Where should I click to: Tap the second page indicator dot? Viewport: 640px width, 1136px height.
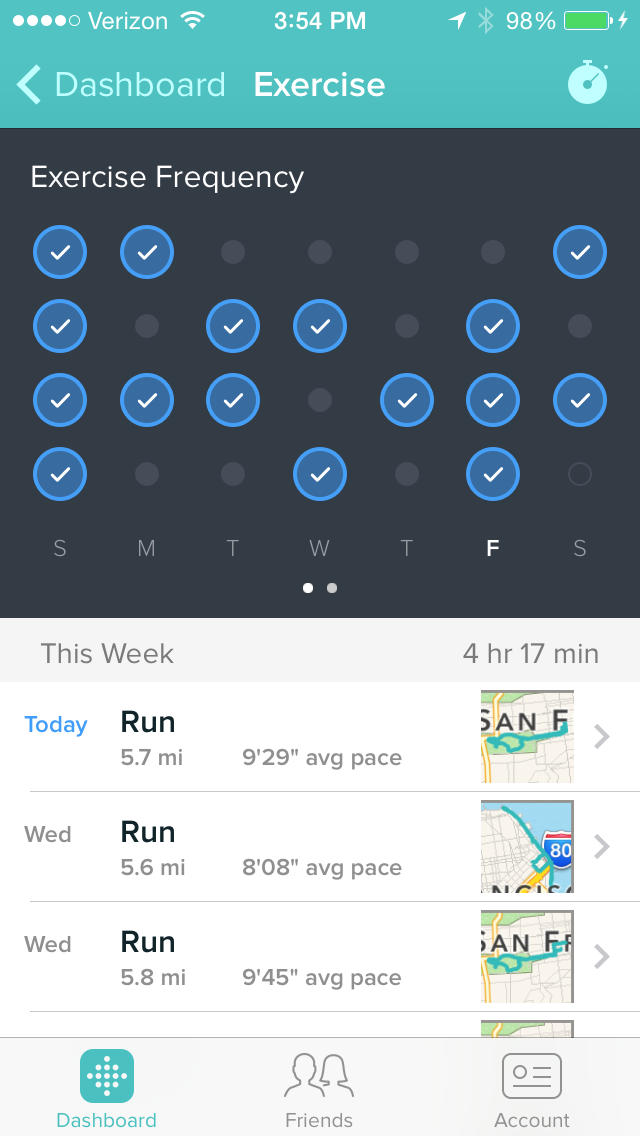click(x=332, y=588)
